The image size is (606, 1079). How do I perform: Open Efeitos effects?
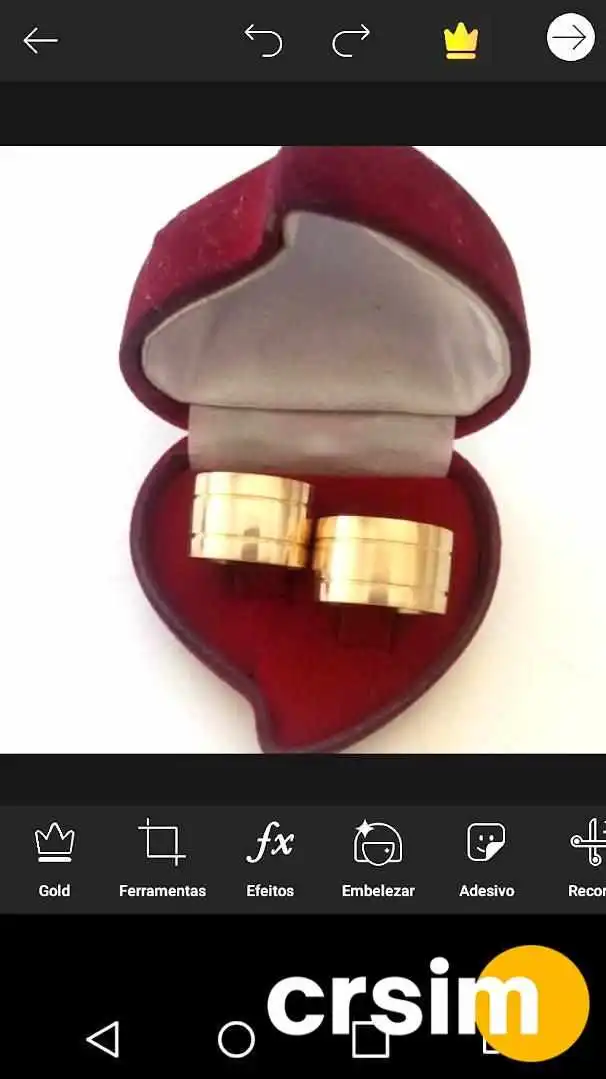[x=270, y=860]
